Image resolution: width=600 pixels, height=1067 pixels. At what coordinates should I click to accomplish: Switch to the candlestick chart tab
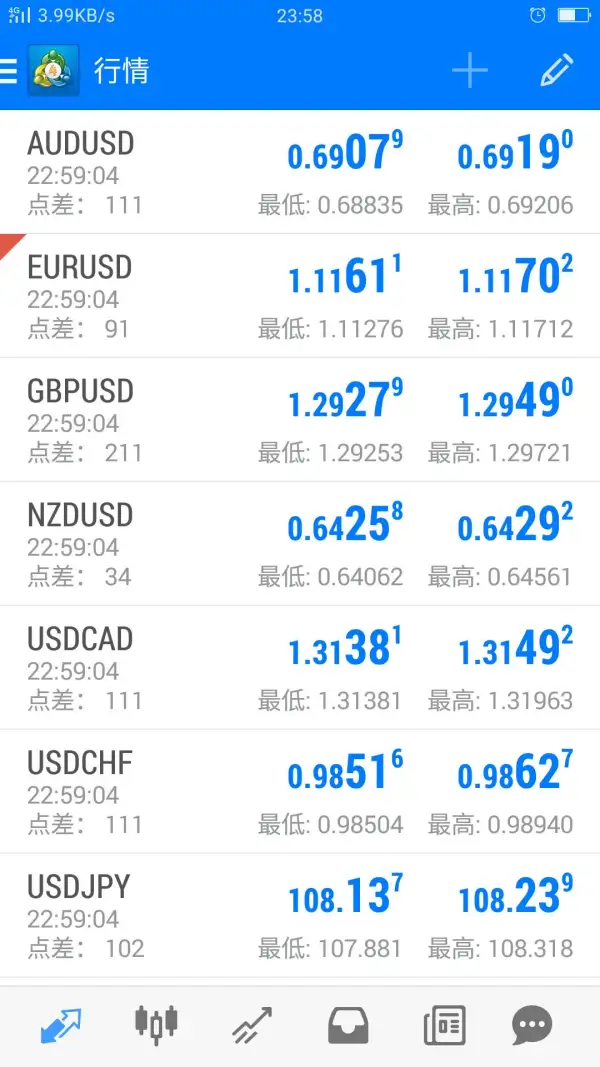156,1023
